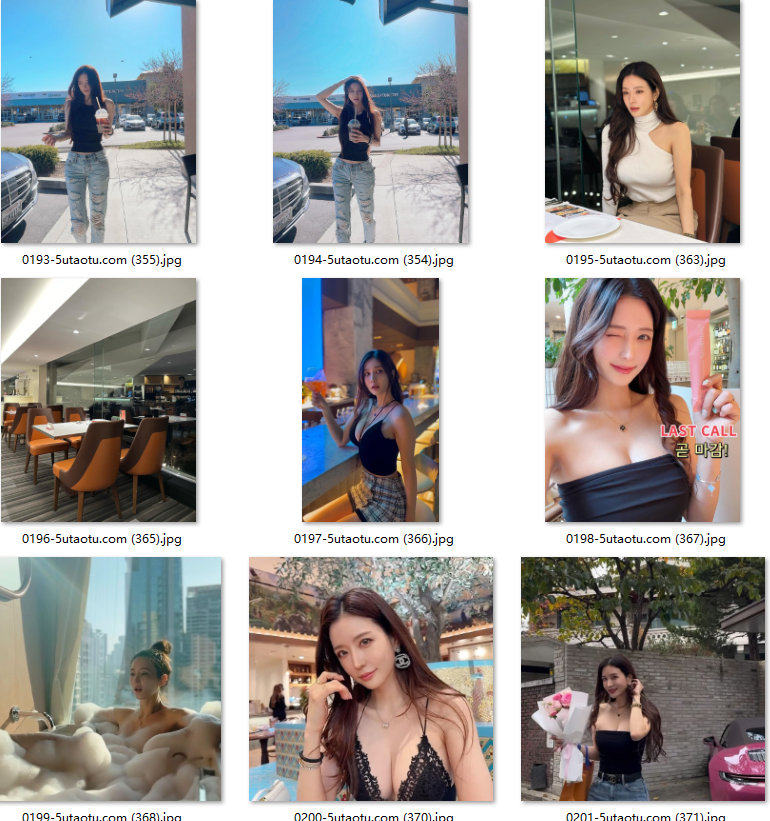
Task: Open picture 0197-5utaotu.com (366).jpg
Action: 371,400
